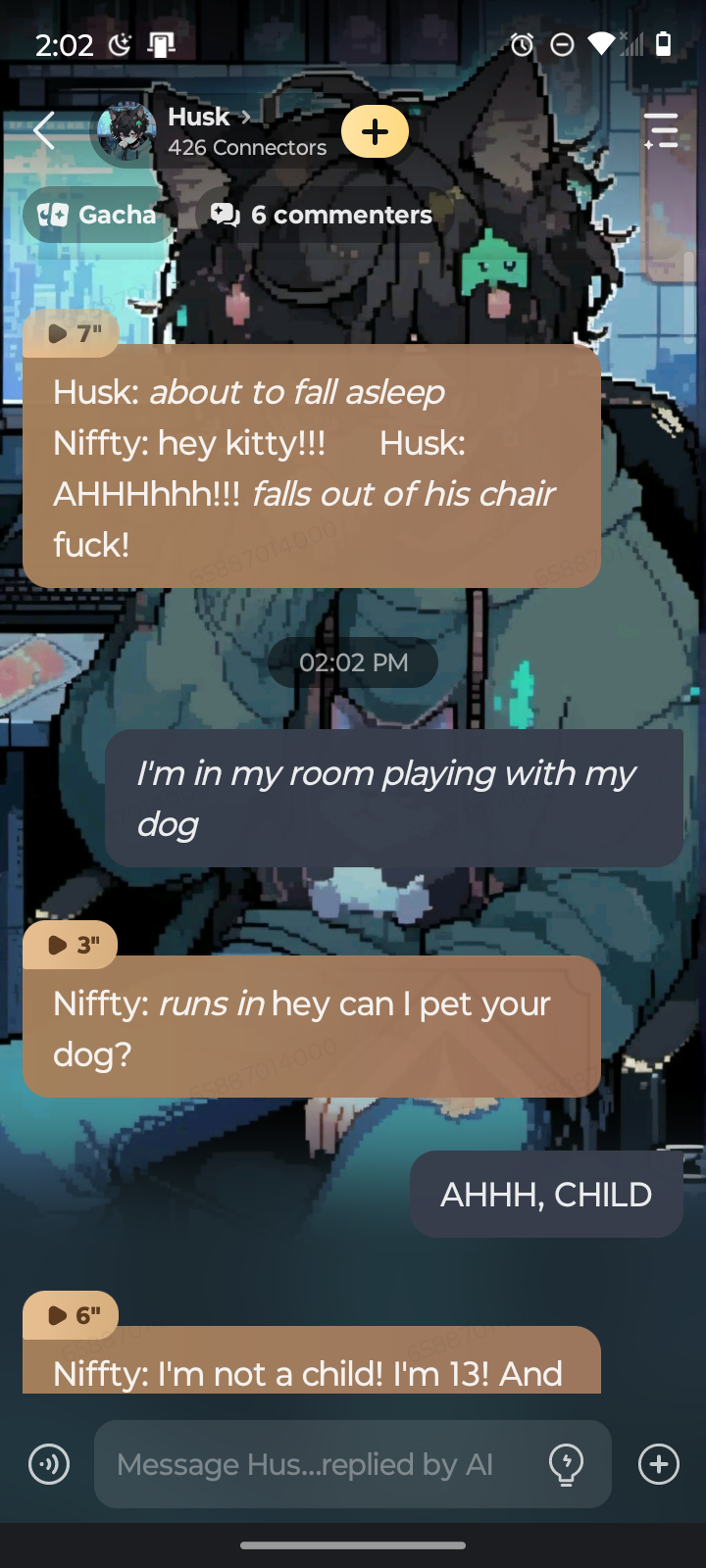Play the 3-second Niffty voice clip
The height and width of the screenshot is (1568, 706).
coord(72,945)
